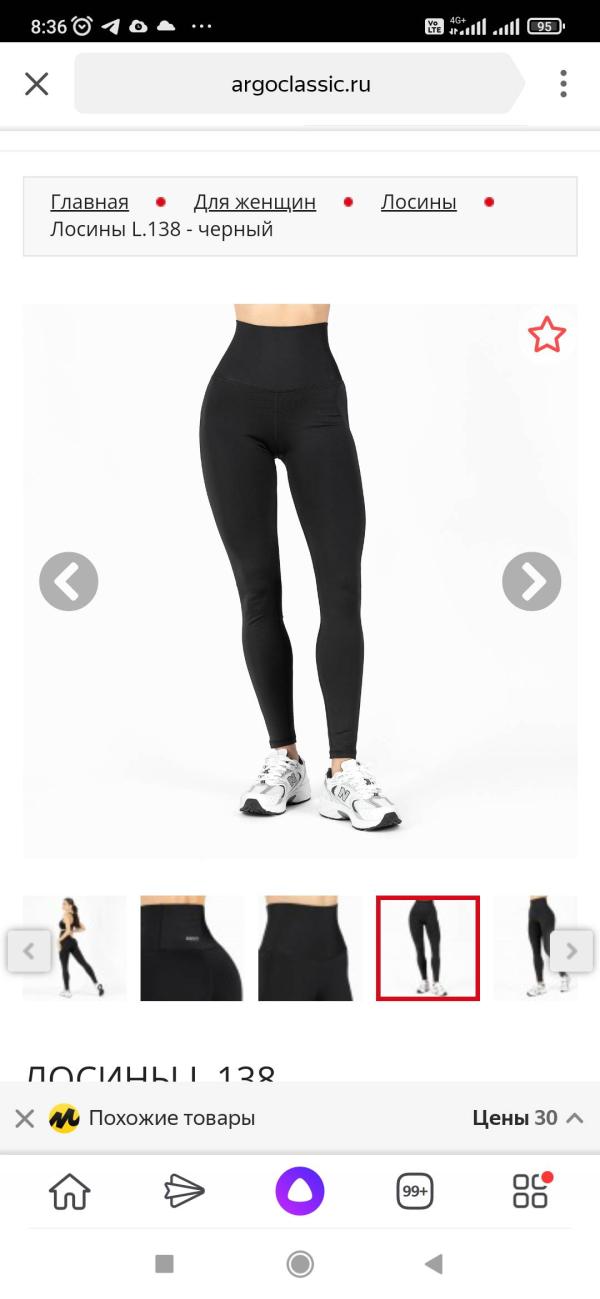Tap the argoclassic.ru address bar
Image resolution: width=600 pixels, height=1299 pixels.
300,84
